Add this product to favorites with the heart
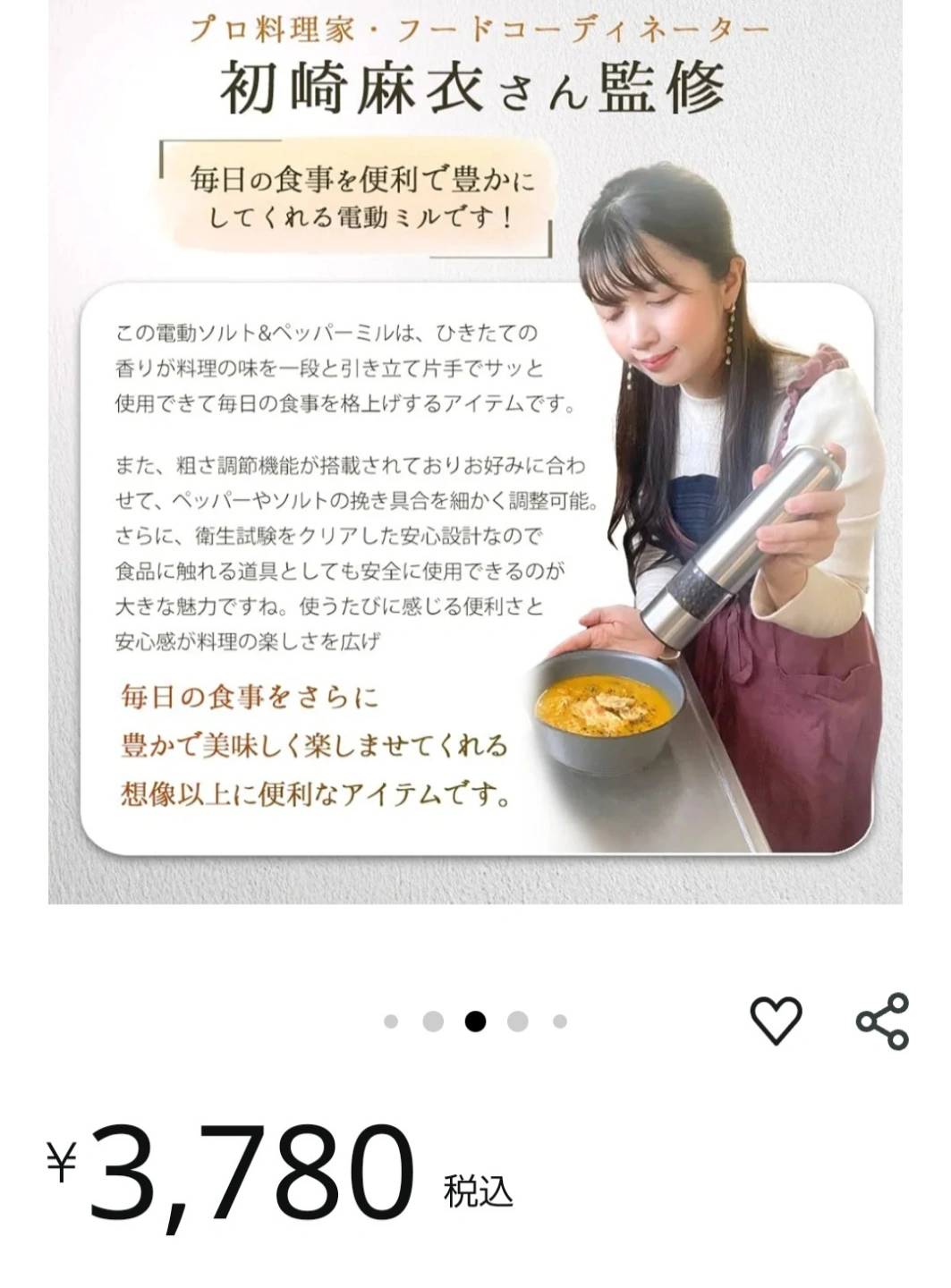Screen dimensions: 951x1288 775,1021
